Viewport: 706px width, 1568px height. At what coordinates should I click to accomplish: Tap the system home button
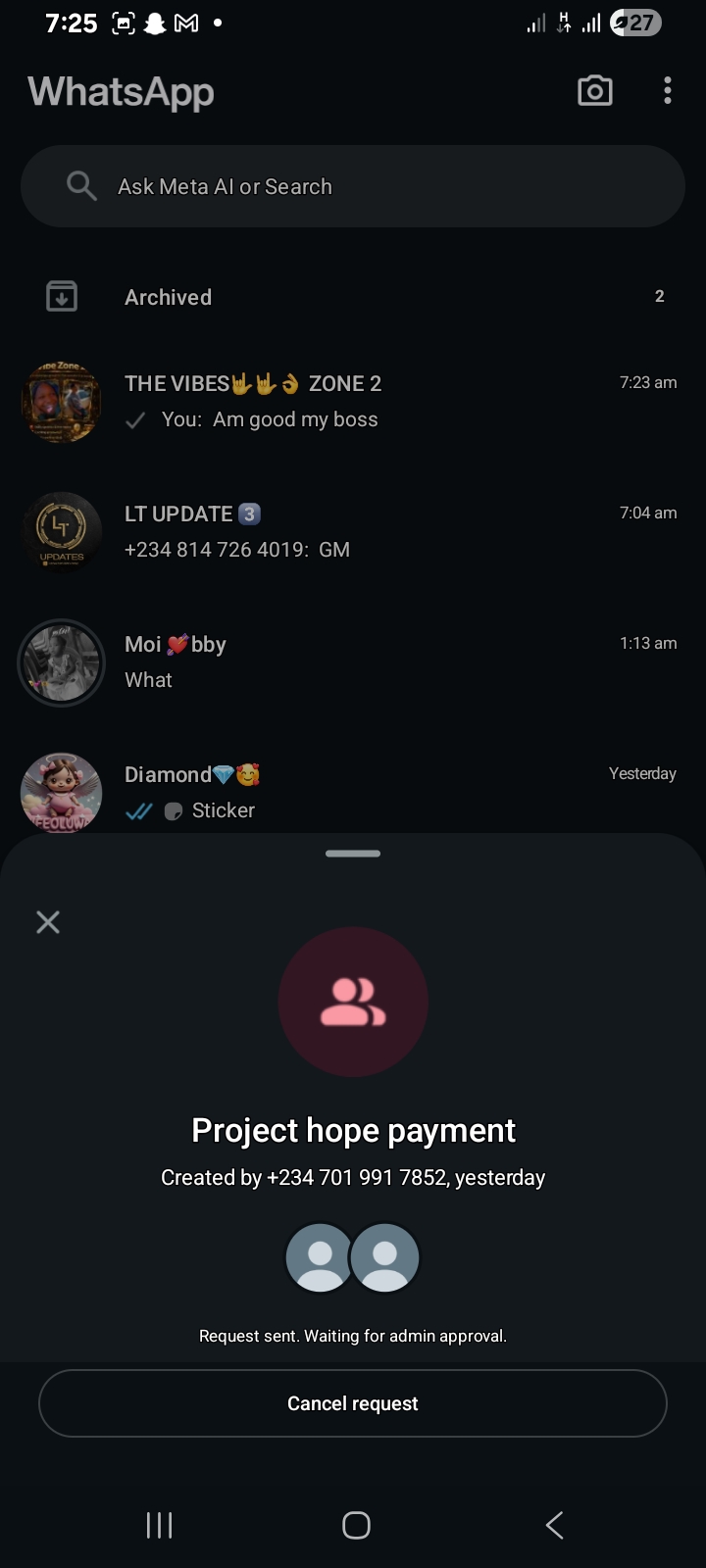pos(356,1525)
